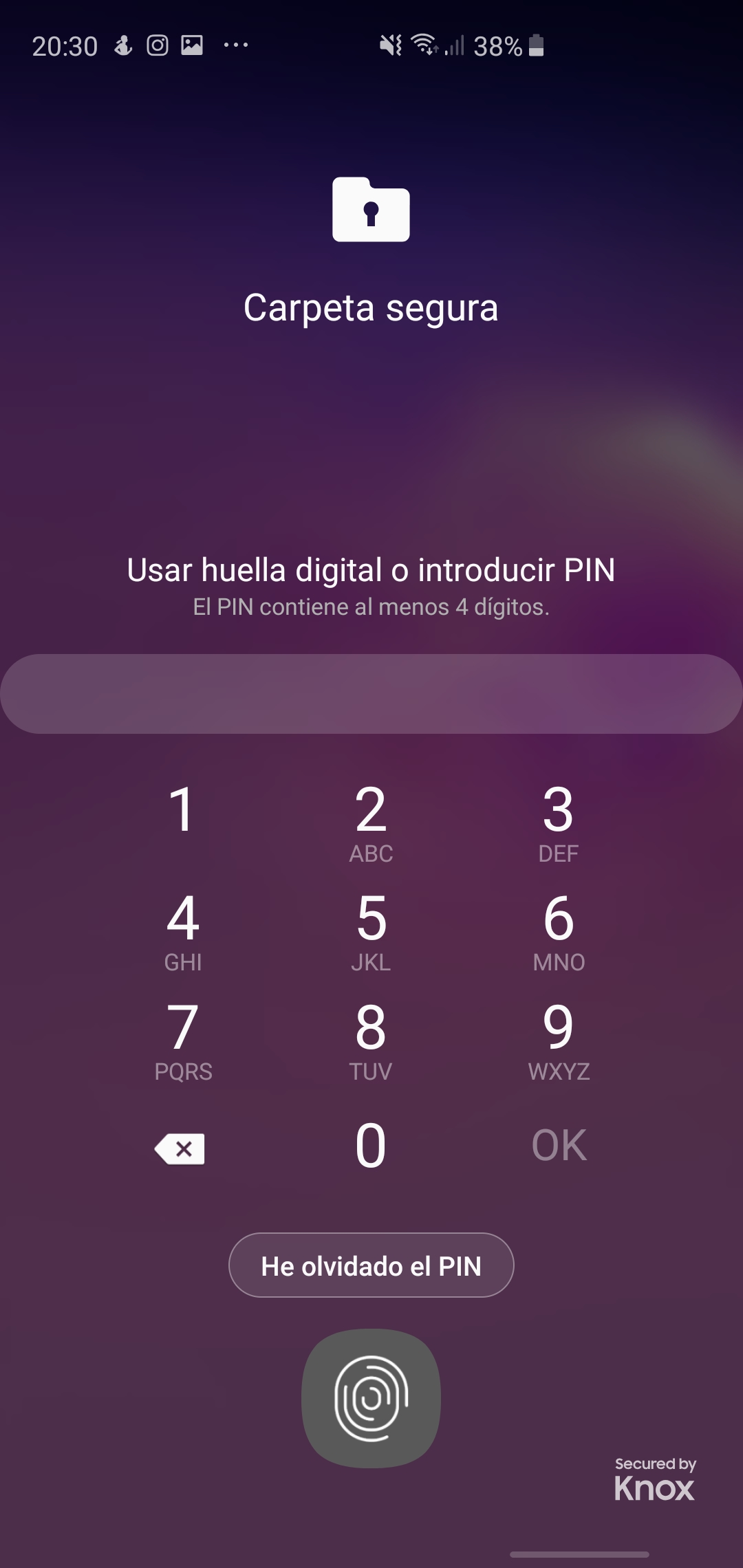Focus the PIN entry field

click(371, 694)
